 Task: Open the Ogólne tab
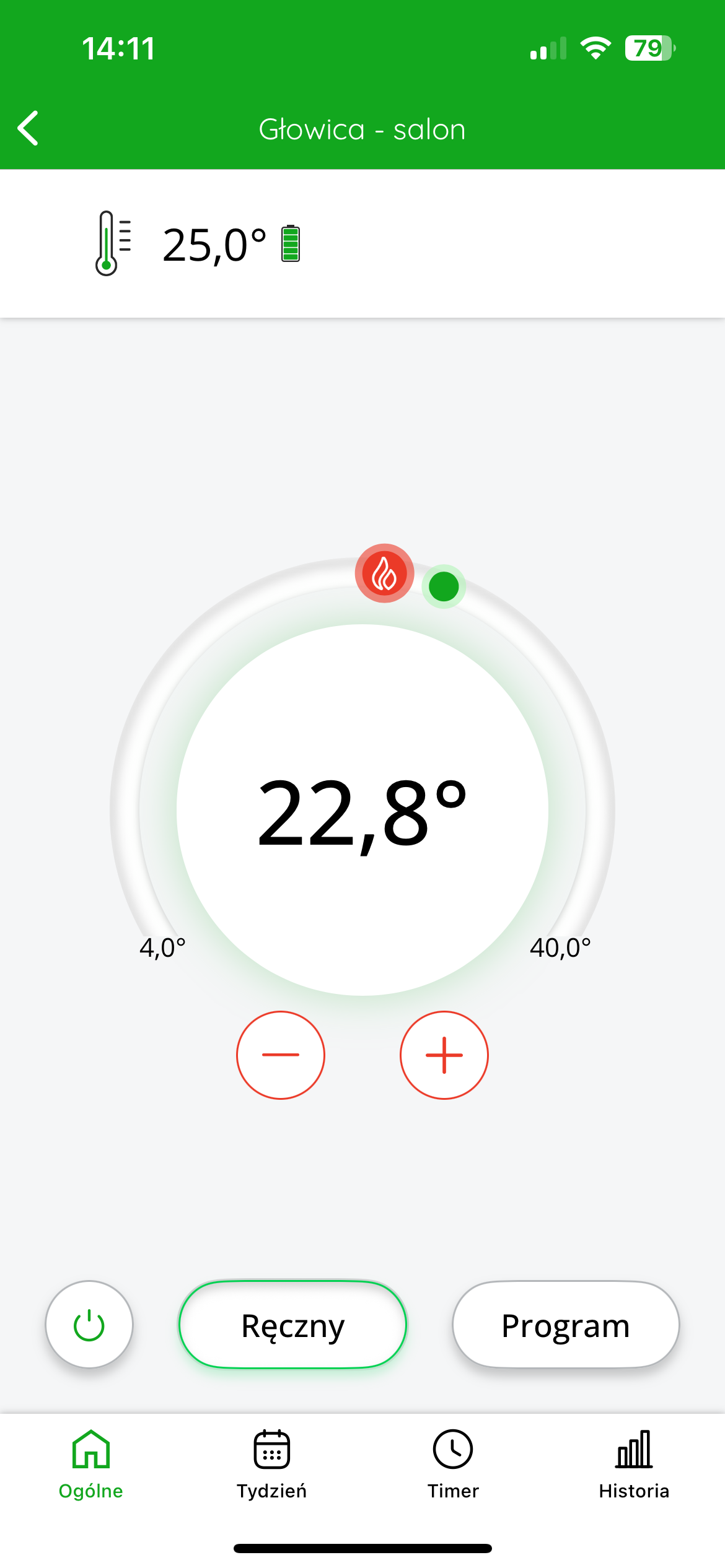pyautogui.click(x=91, y=1465)
